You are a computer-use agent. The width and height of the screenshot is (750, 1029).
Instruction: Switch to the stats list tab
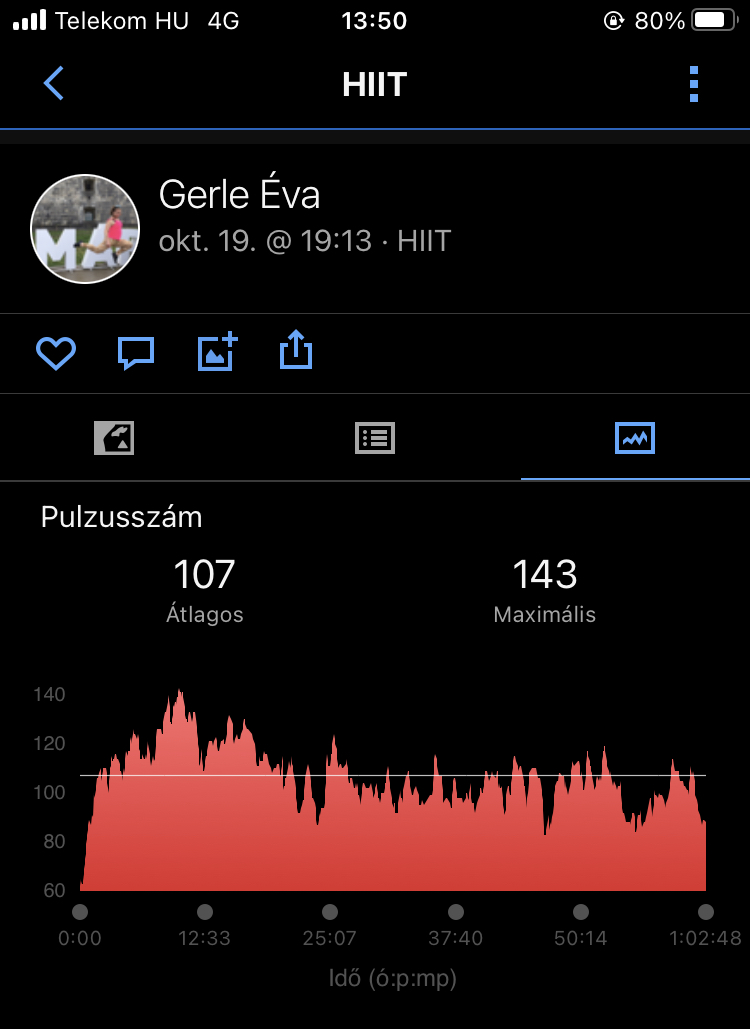[375, 438]
